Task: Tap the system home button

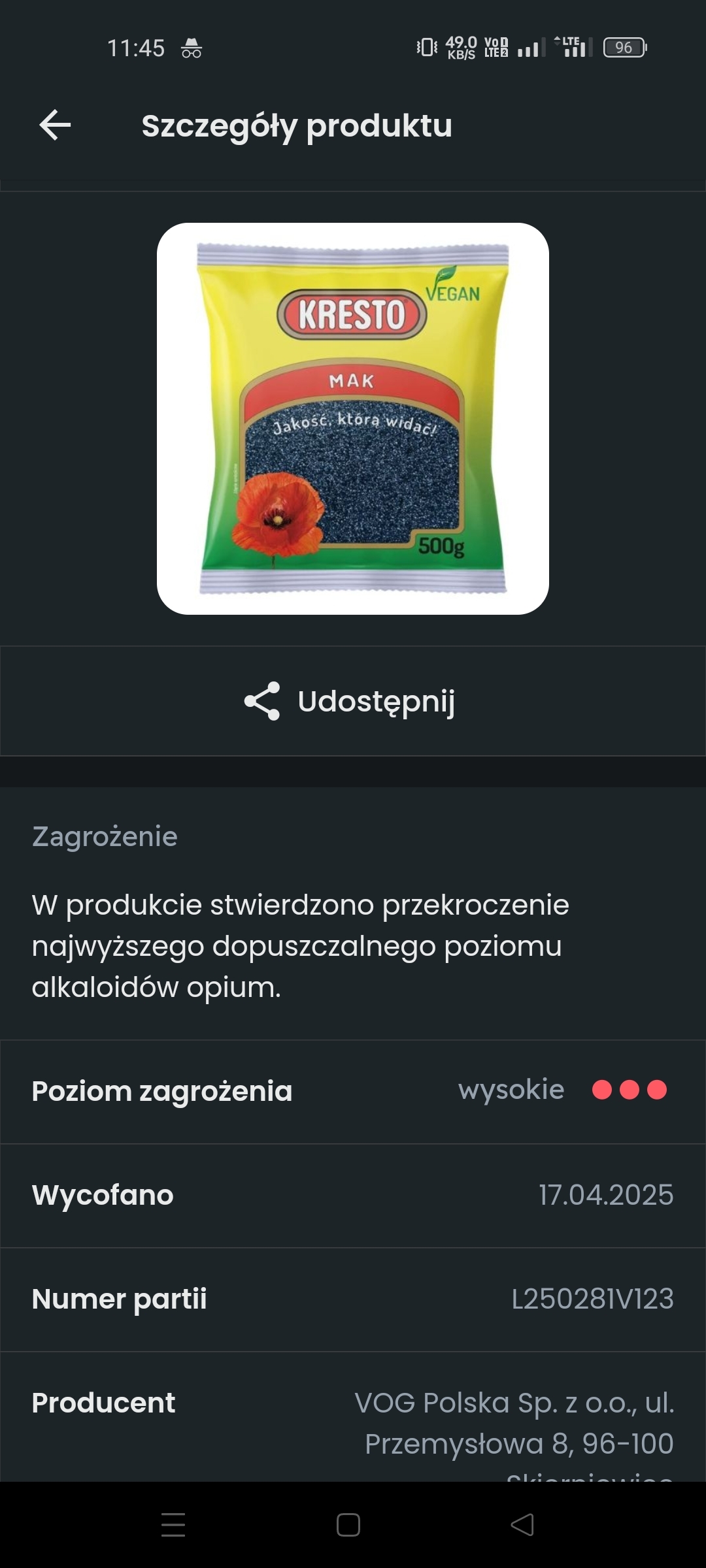Action: coord(348,1525)
